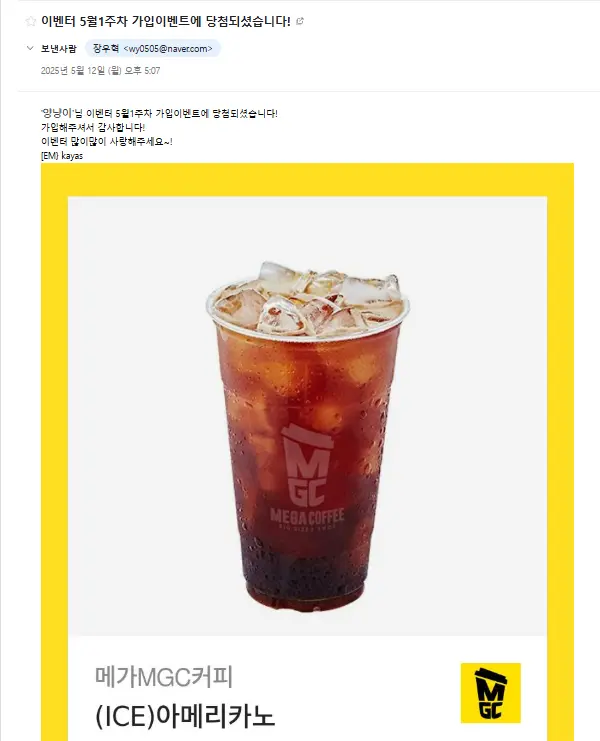
Task: Star this Eventer winner email
Action: (x=31, y=21)
